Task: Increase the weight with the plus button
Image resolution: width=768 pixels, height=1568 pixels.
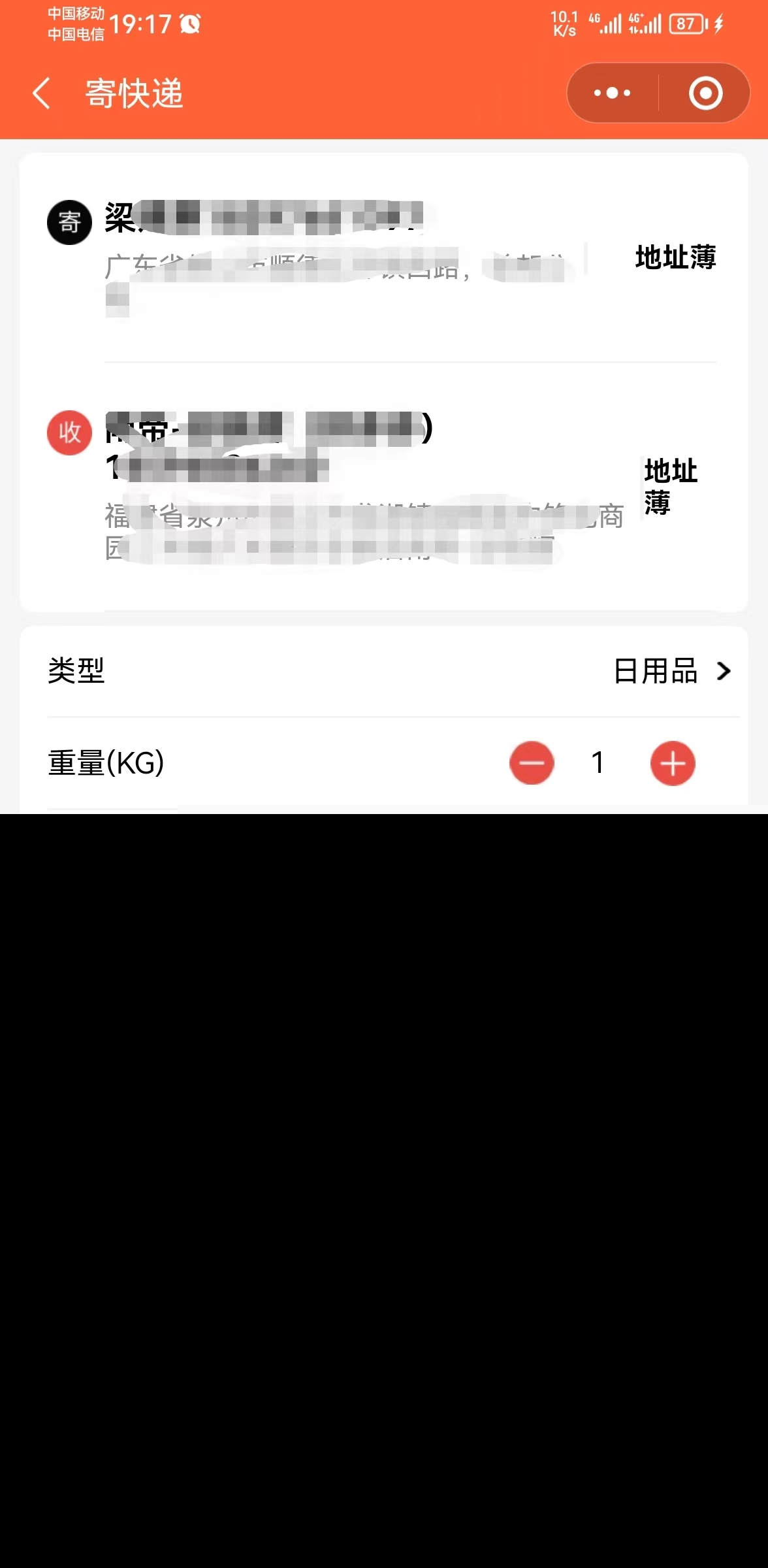Action: 673,763
